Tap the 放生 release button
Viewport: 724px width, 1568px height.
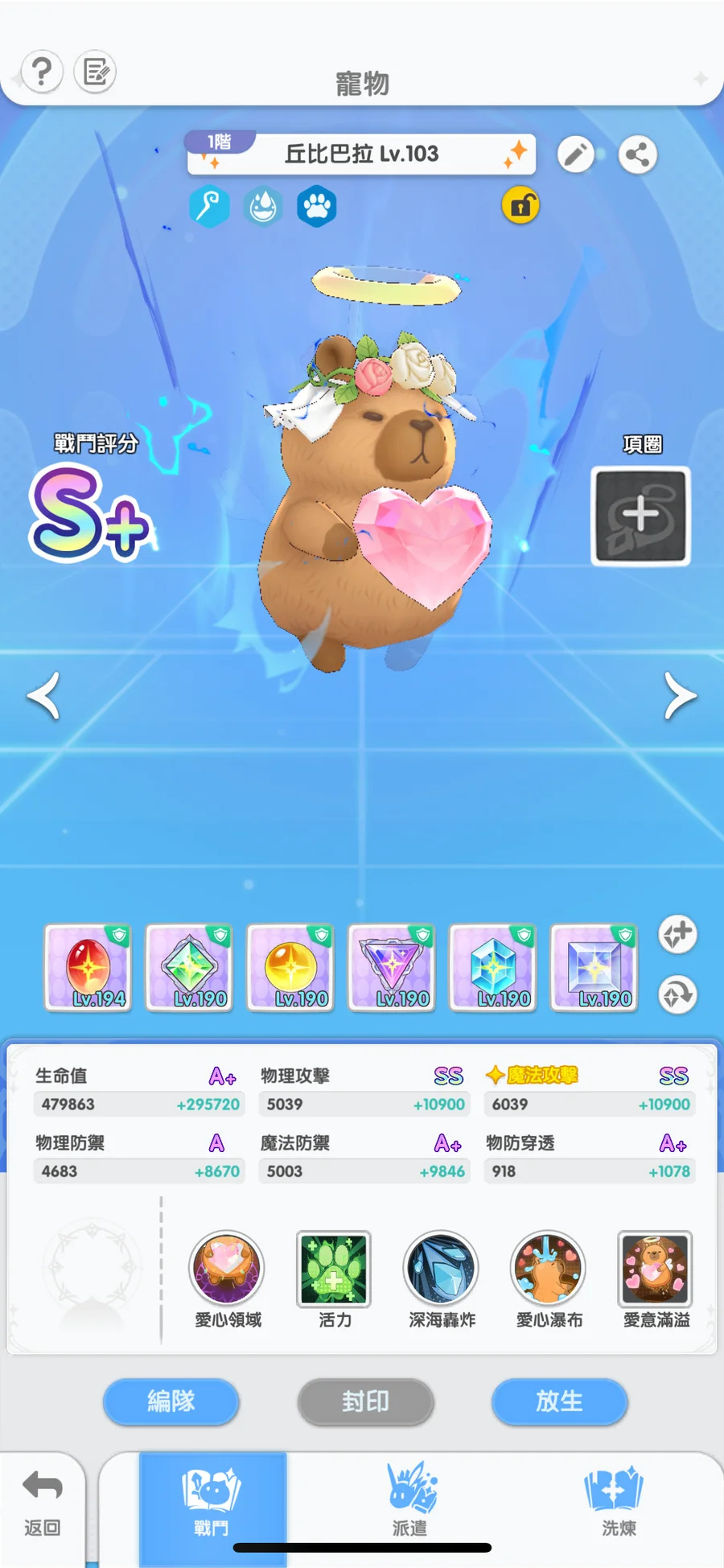click(559, 1401)
